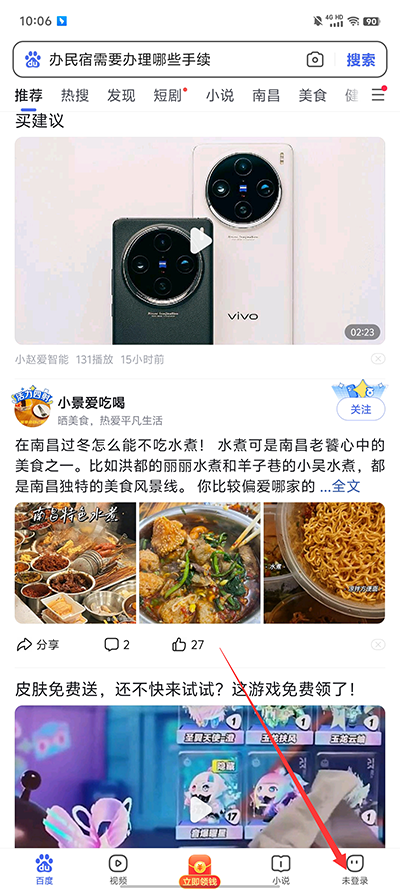Switch to the 热搜 tab
The width and height of the screenshot is (400, 889).
point(75,95)
